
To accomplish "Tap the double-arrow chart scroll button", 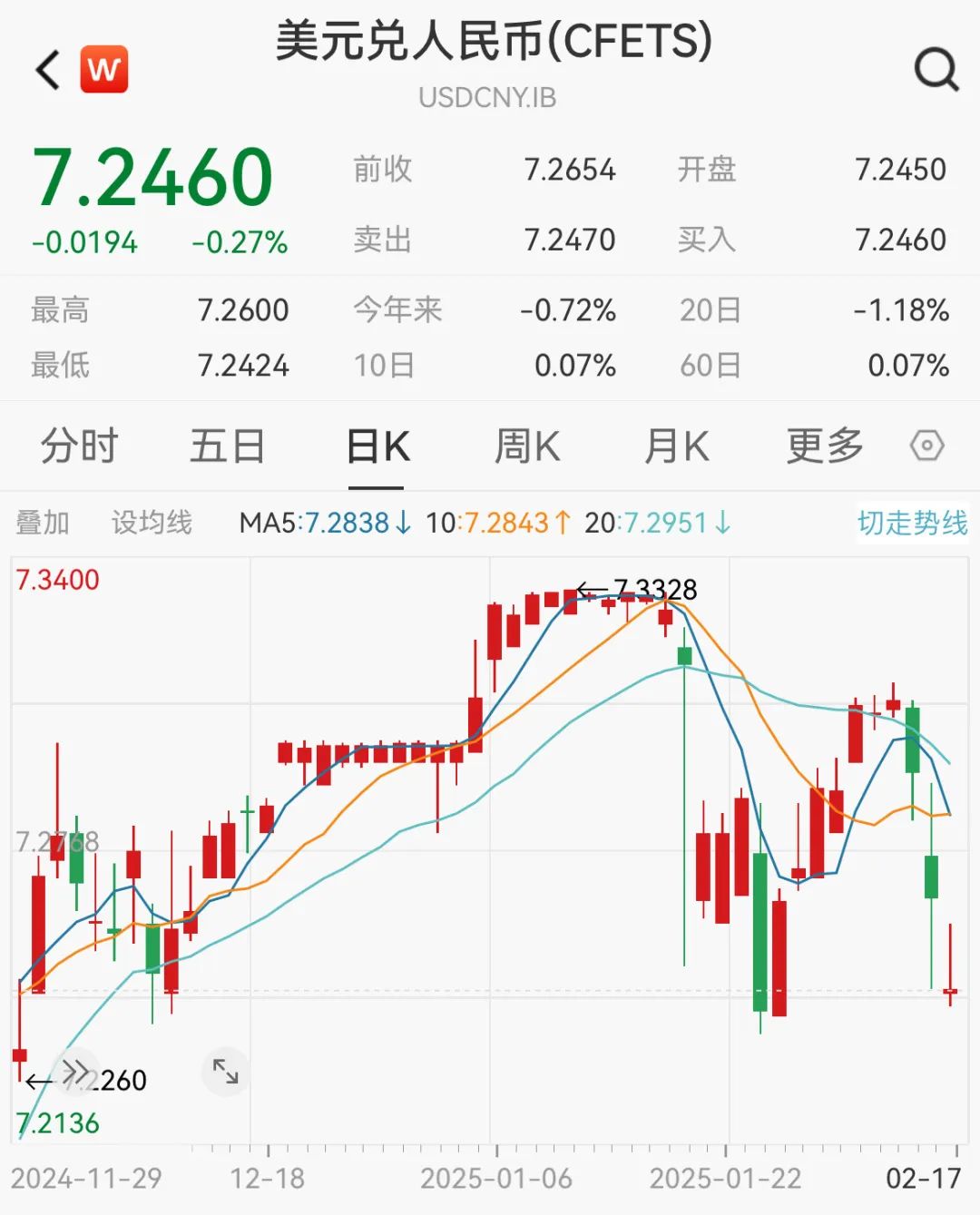I will point(74,1072).
